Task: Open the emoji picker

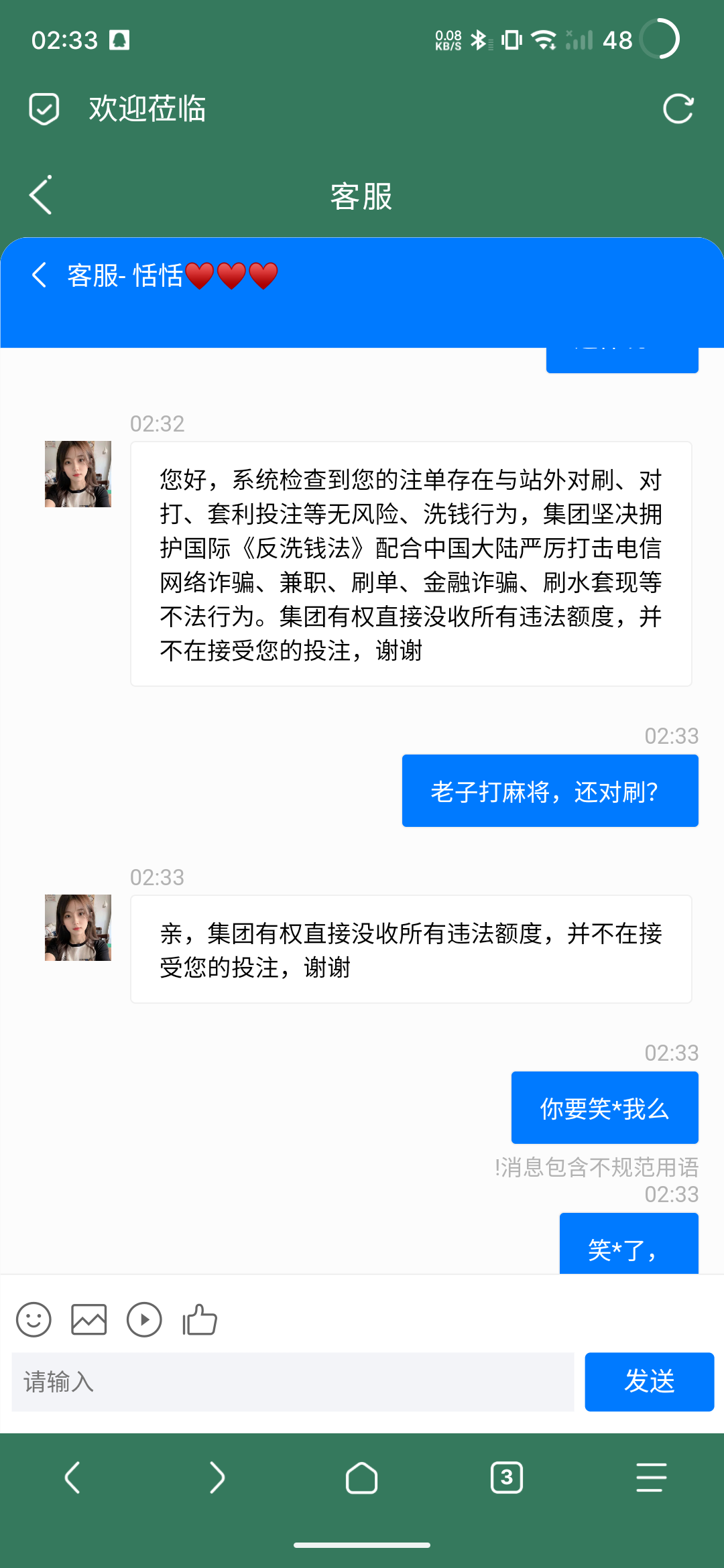Action: (34, 1320)
